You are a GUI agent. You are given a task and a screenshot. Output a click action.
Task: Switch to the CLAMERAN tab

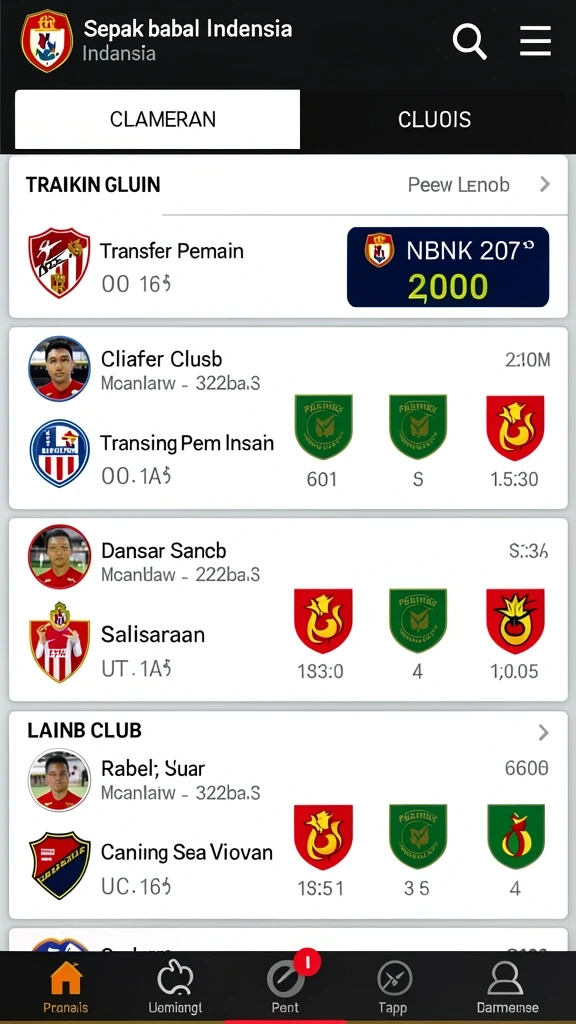click(x=157, y=120)
